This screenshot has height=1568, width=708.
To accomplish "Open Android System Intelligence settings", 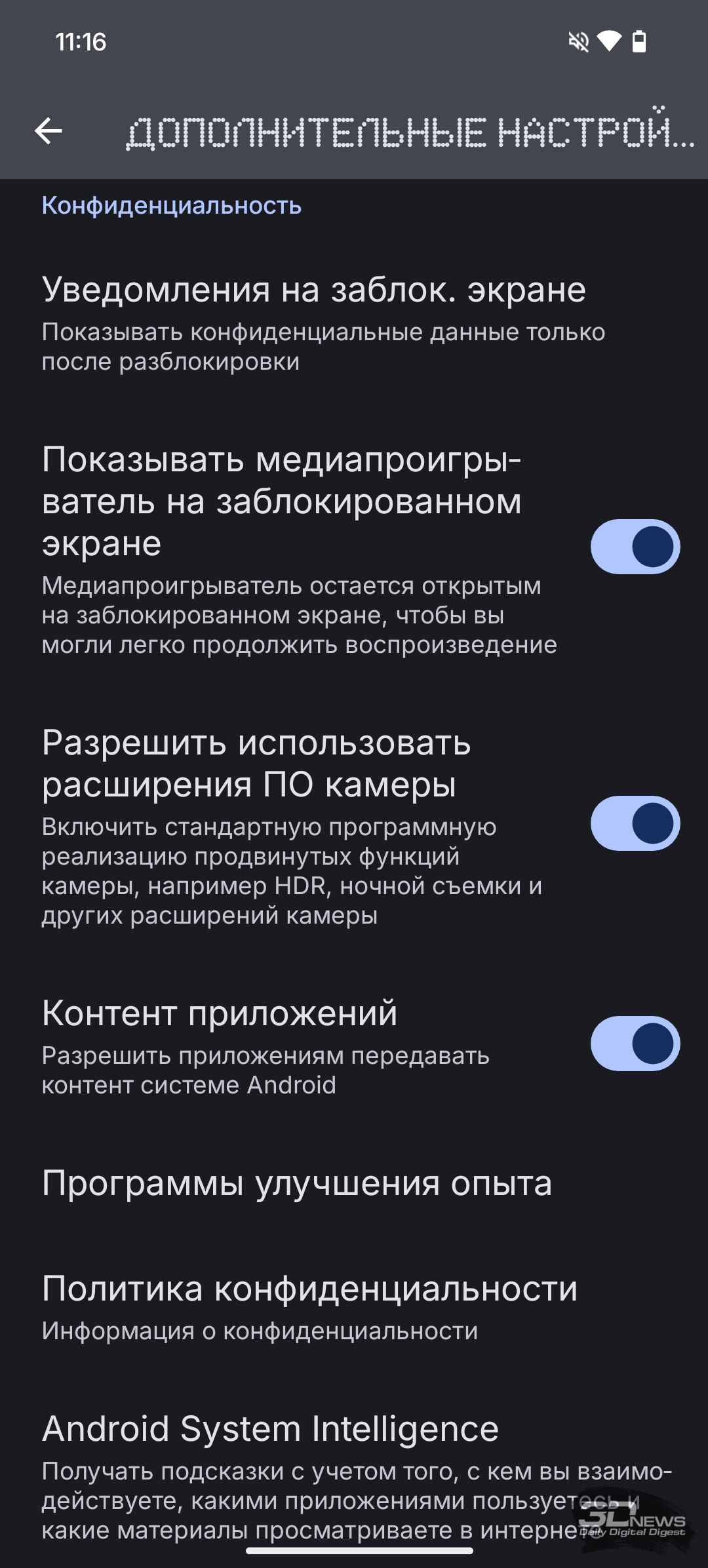I will (354, 1476).
